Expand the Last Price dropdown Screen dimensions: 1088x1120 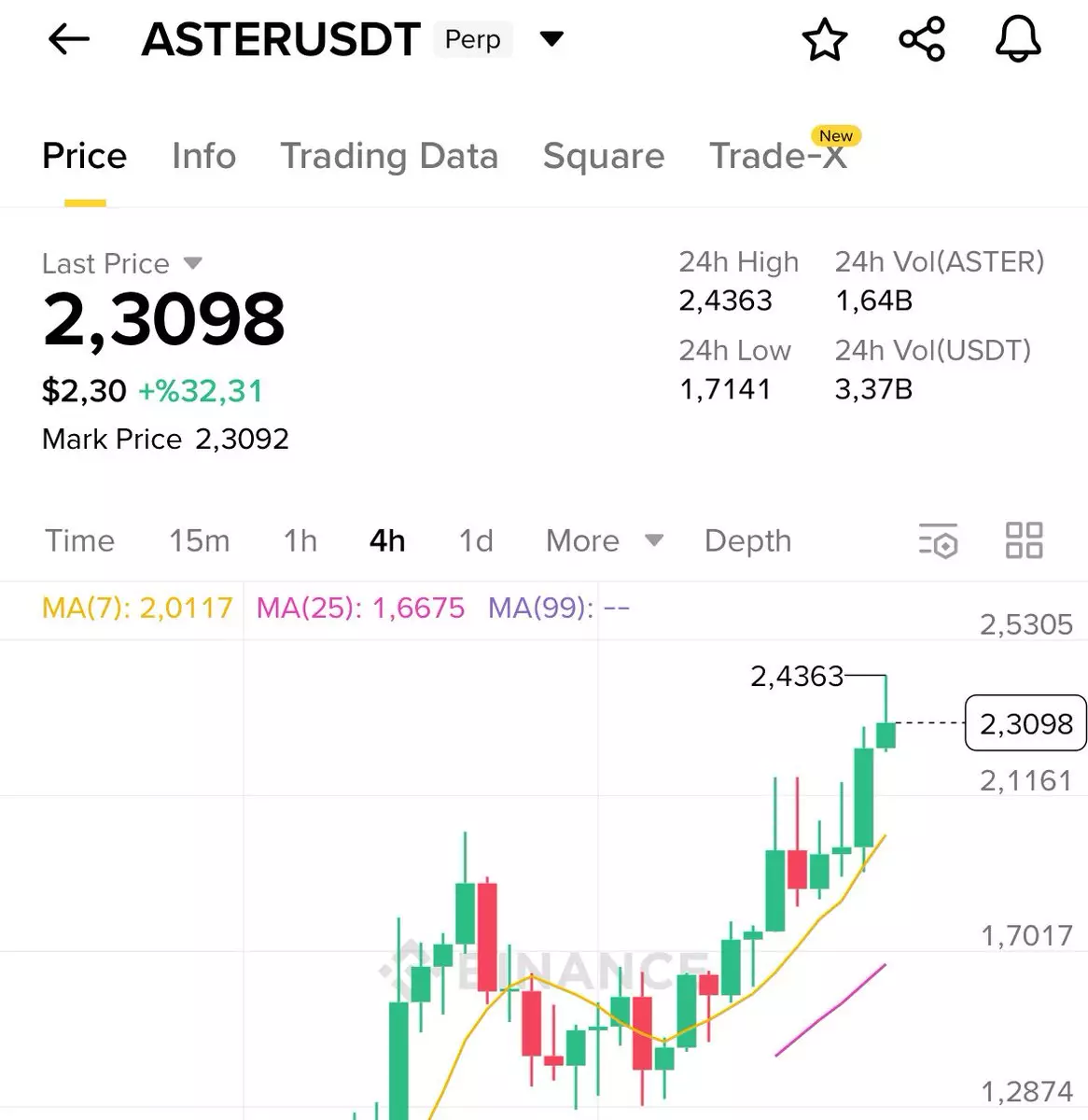click(192, 263)
